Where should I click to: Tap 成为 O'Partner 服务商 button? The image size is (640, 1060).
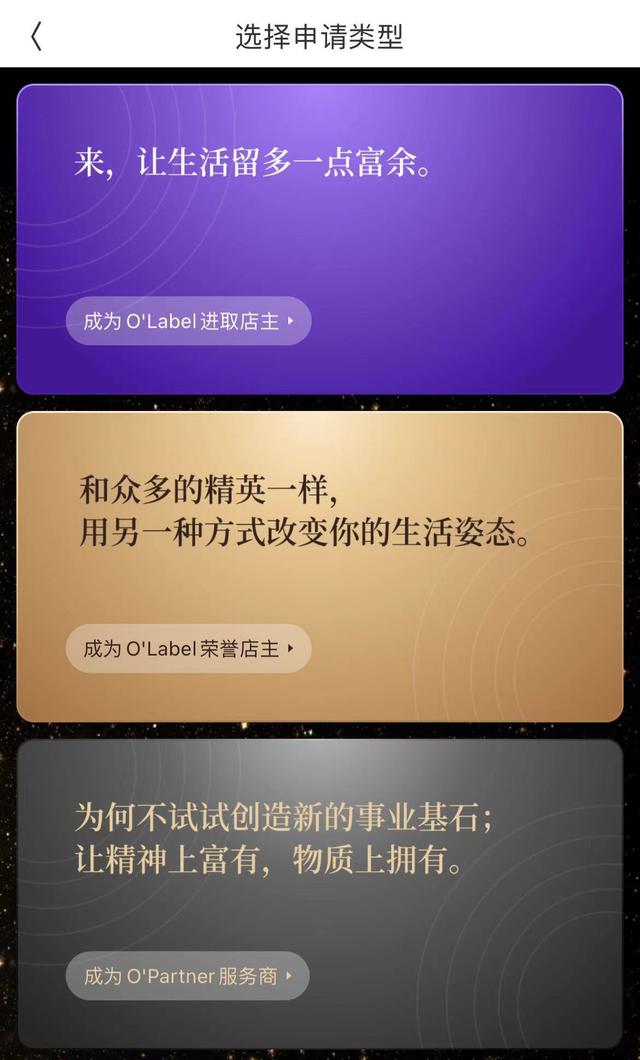point(188,975)
